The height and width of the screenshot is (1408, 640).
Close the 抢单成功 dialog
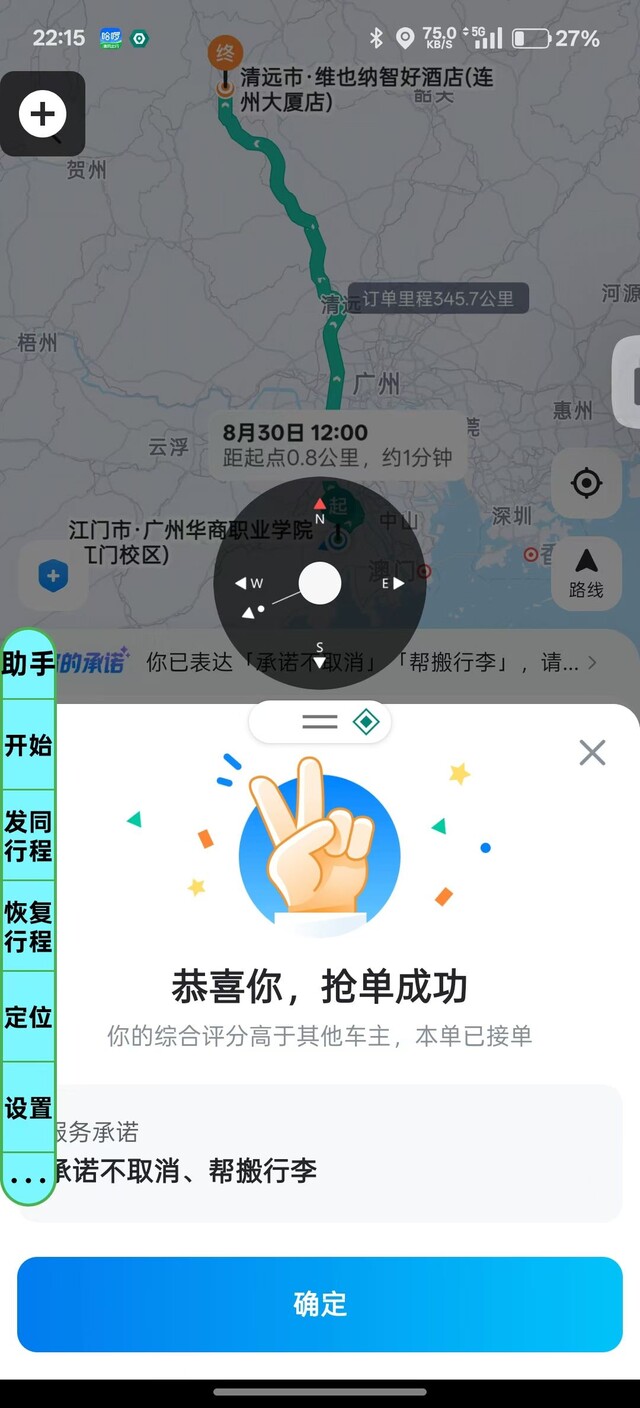point(592,753)
